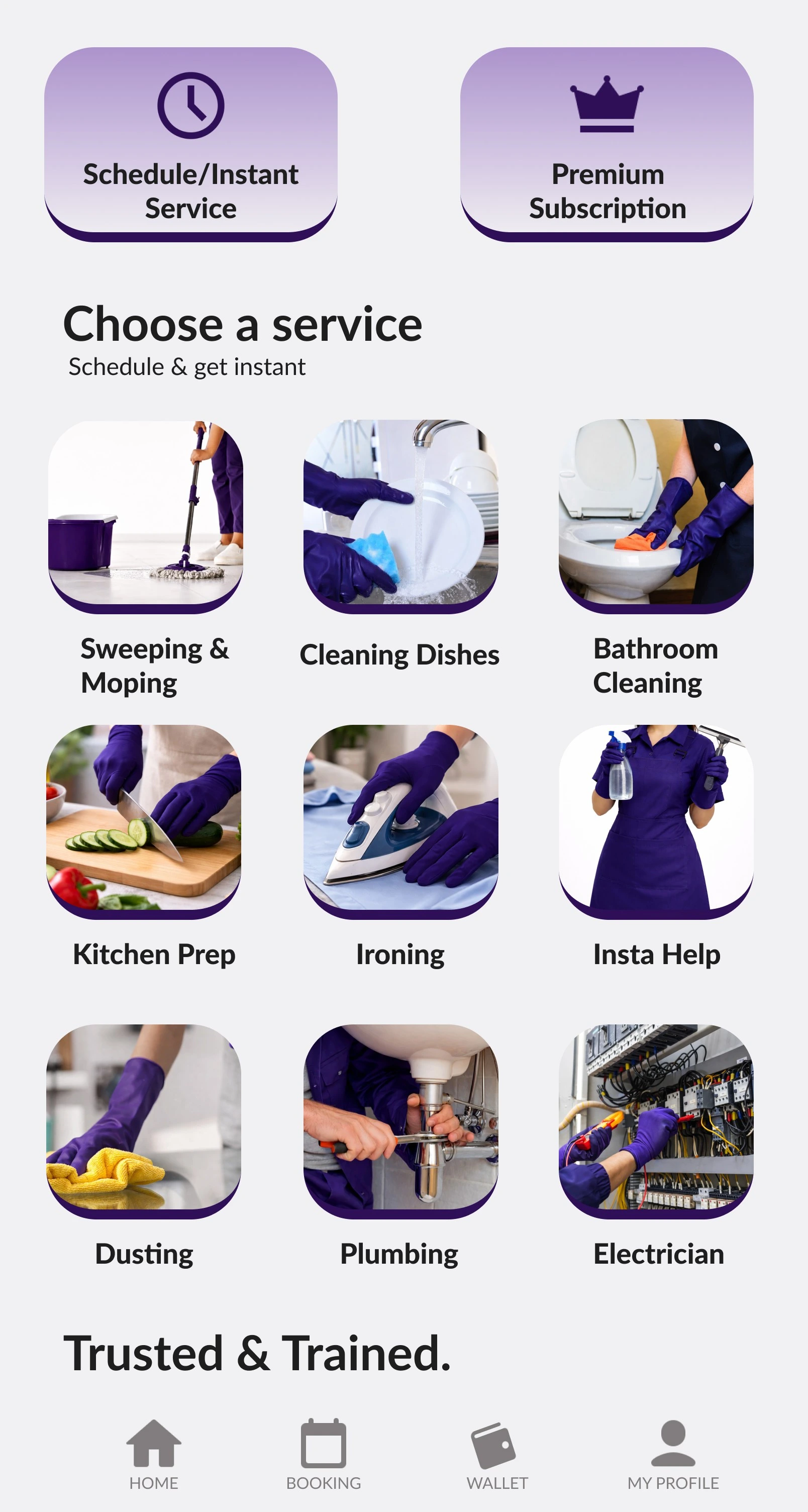Switch to My Profile tab
This screenshot has height=1512, width=808.
(x=673, y=1455)
